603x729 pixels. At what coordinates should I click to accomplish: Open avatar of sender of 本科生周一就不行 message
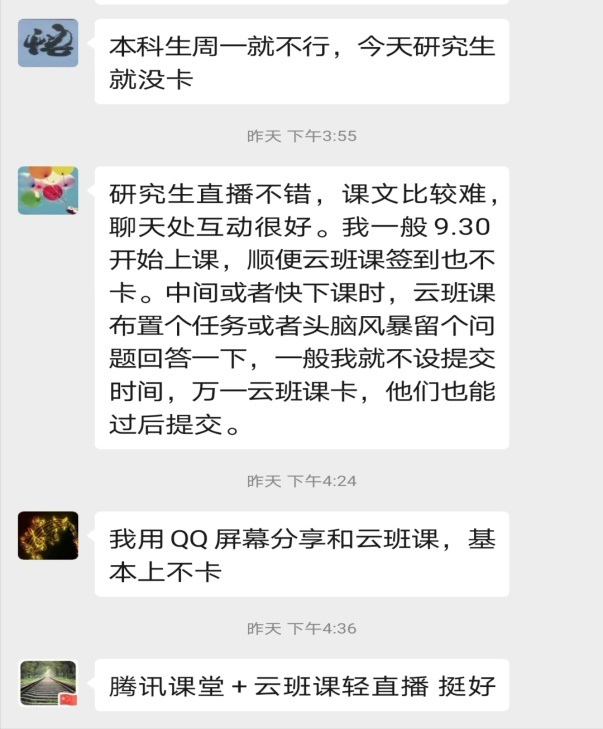(x=47, y=43)
